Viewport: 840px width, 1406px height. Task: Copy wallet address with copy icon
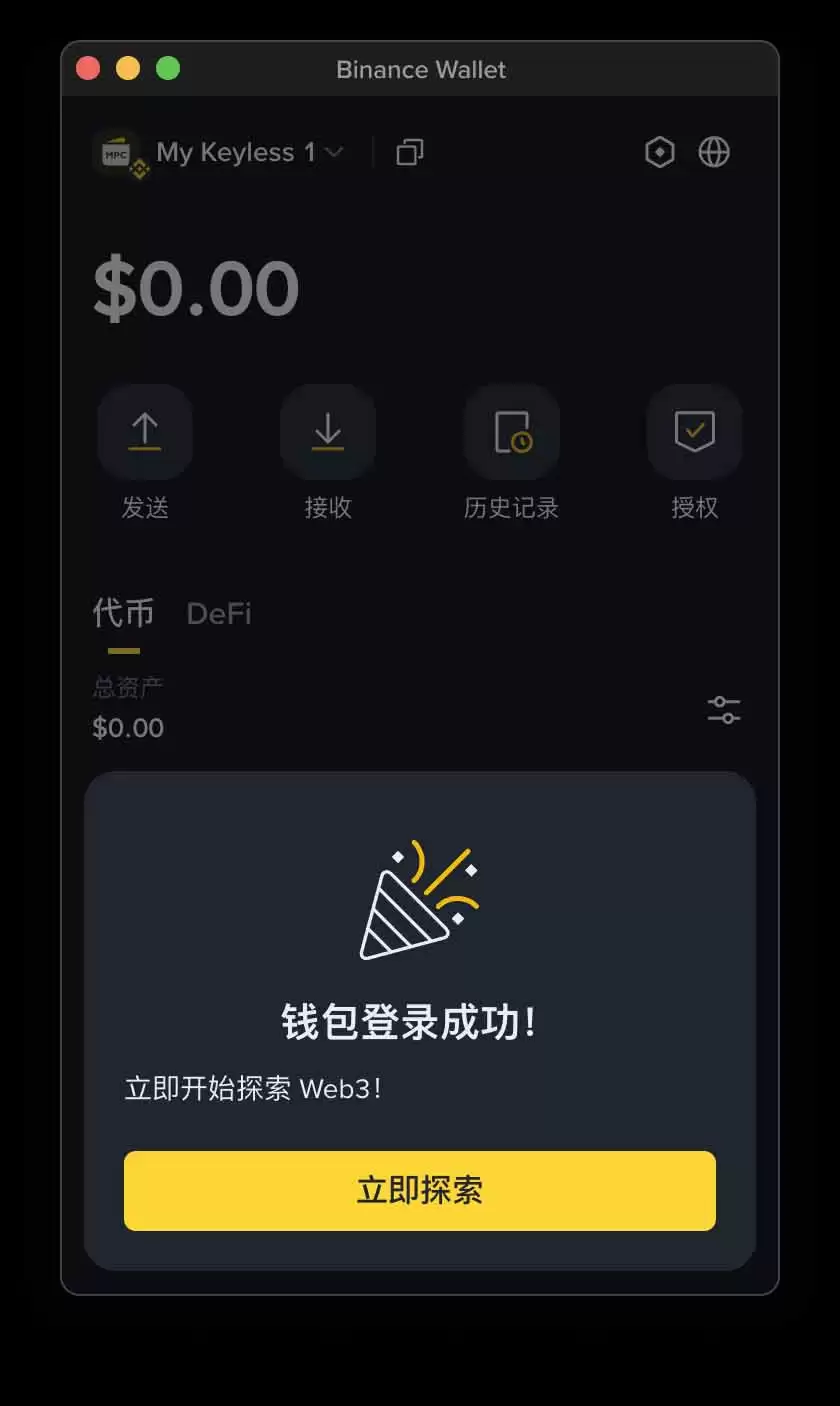pos(408,152)
